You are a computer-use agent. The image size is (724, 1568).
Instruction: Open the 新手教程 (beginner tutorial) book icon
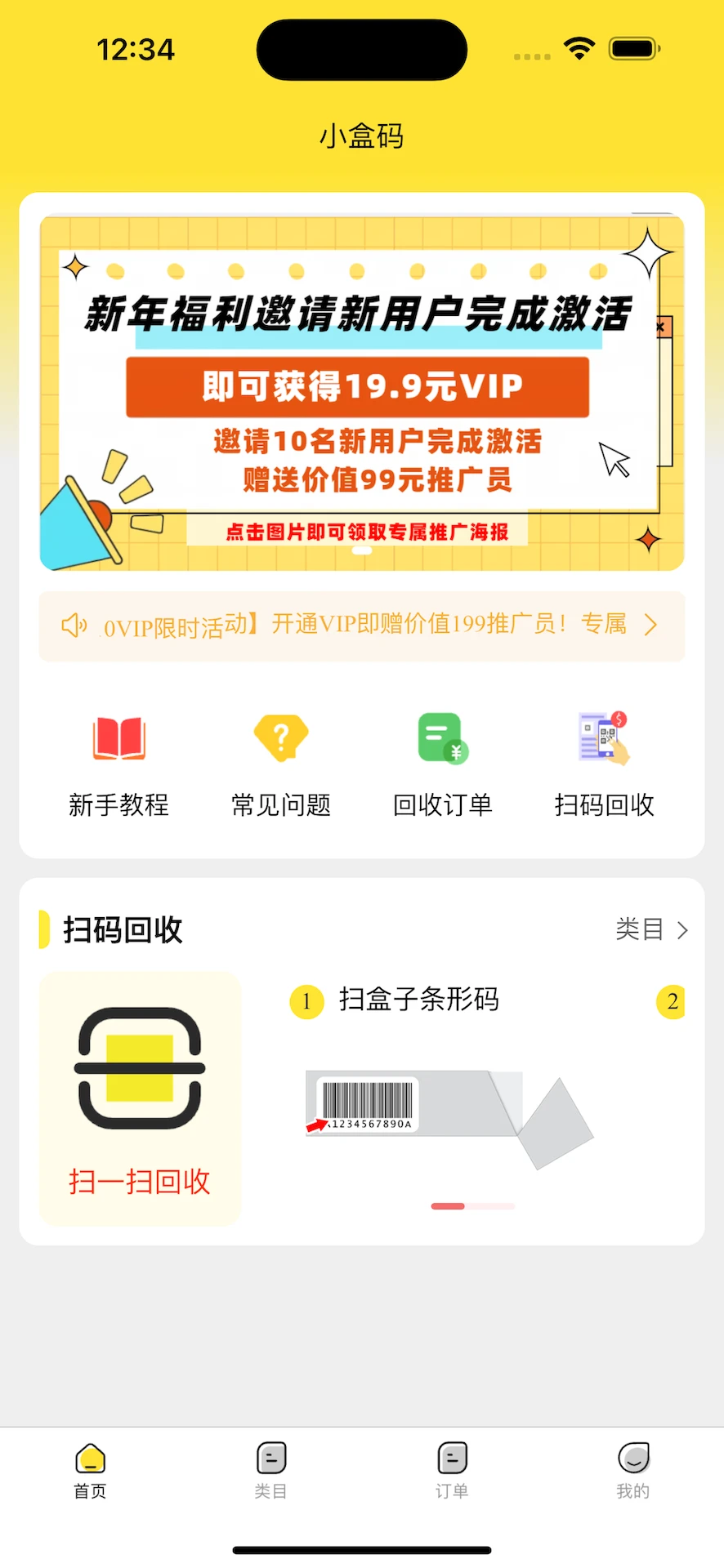tap(119, 737)
